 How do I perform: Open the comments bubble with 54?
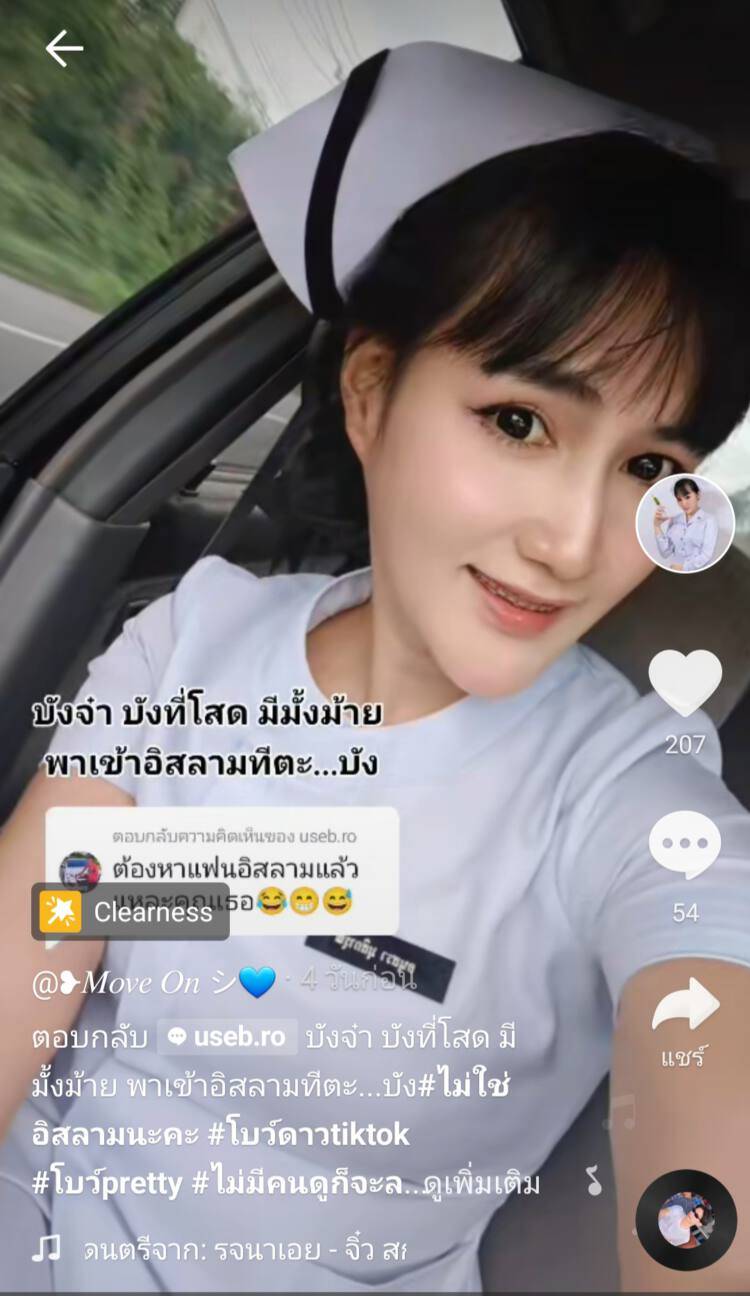click(x=685, y=845)
